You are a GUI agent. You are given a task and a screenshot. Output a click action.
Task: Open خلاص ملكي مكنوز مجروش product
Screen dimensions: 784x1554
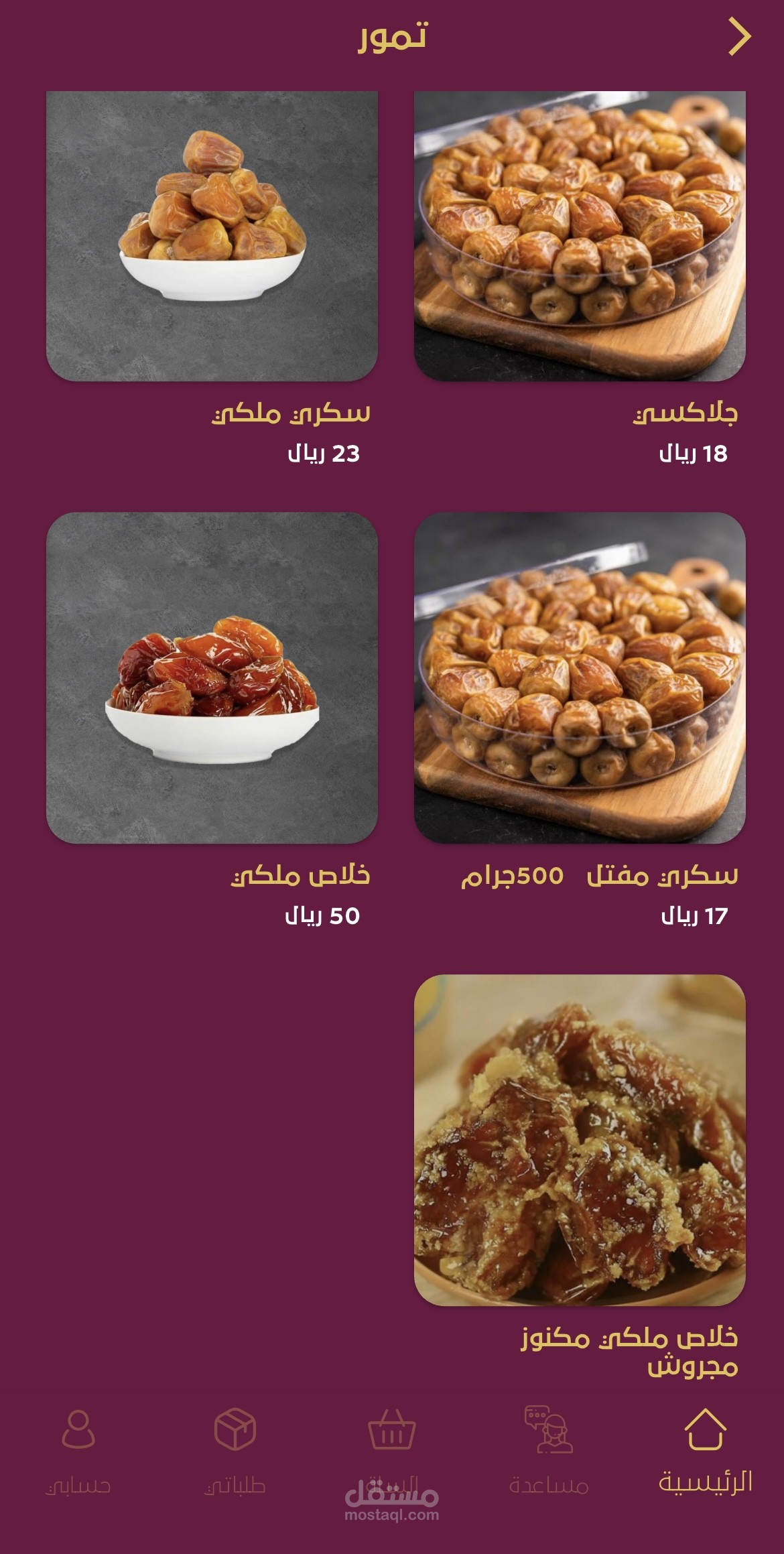580,1139
